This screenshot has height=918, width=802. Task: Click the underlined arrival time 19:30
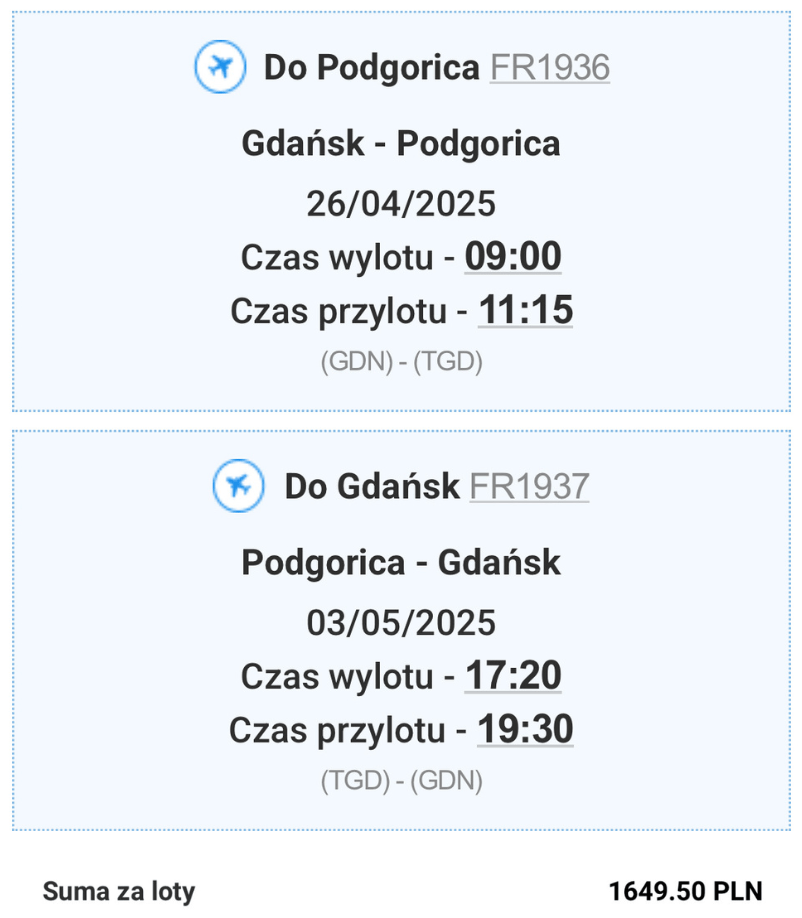pyautogui.click(x=527, y=731)
